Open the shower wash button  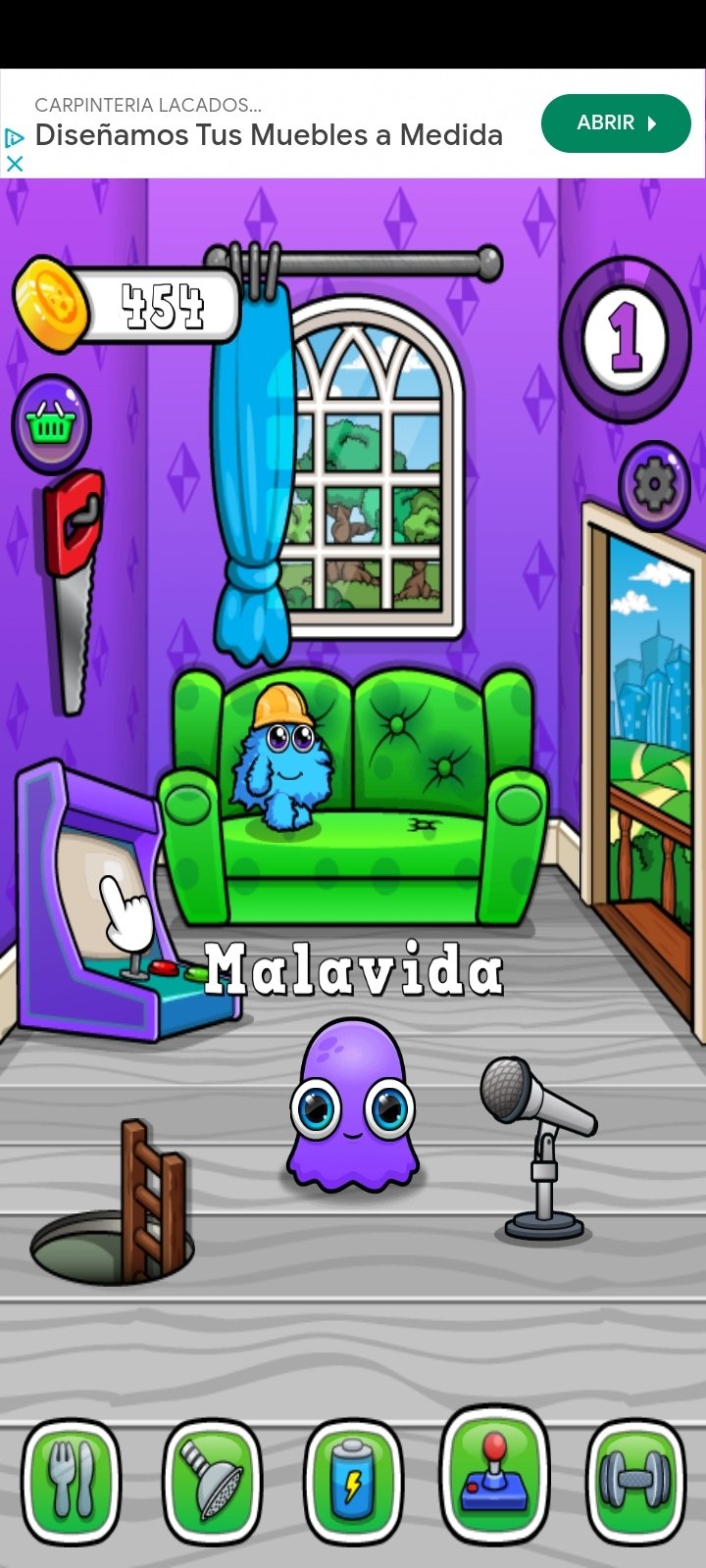(x=213, y=1480)
